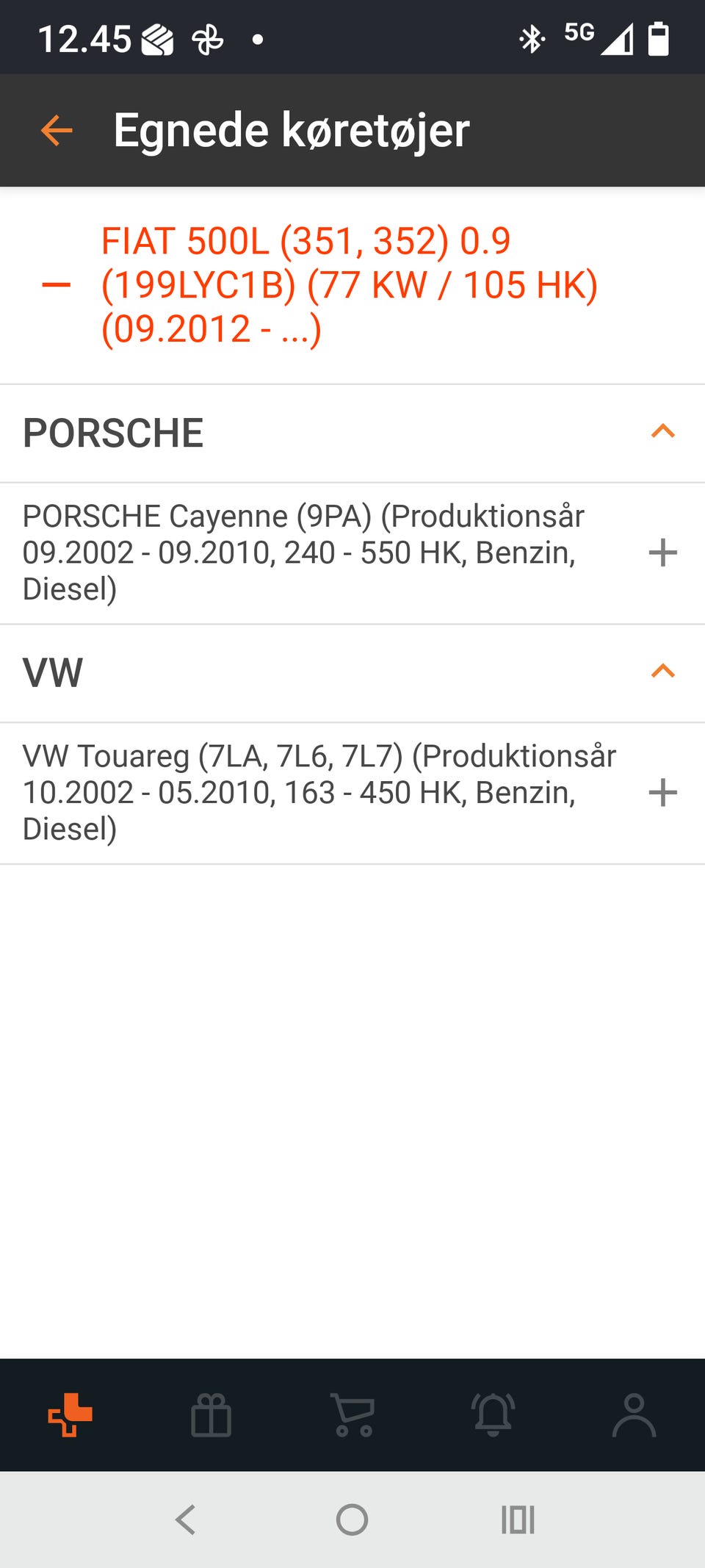
Task: Open the home tab in bottom bar
Action: [70, 1414]
